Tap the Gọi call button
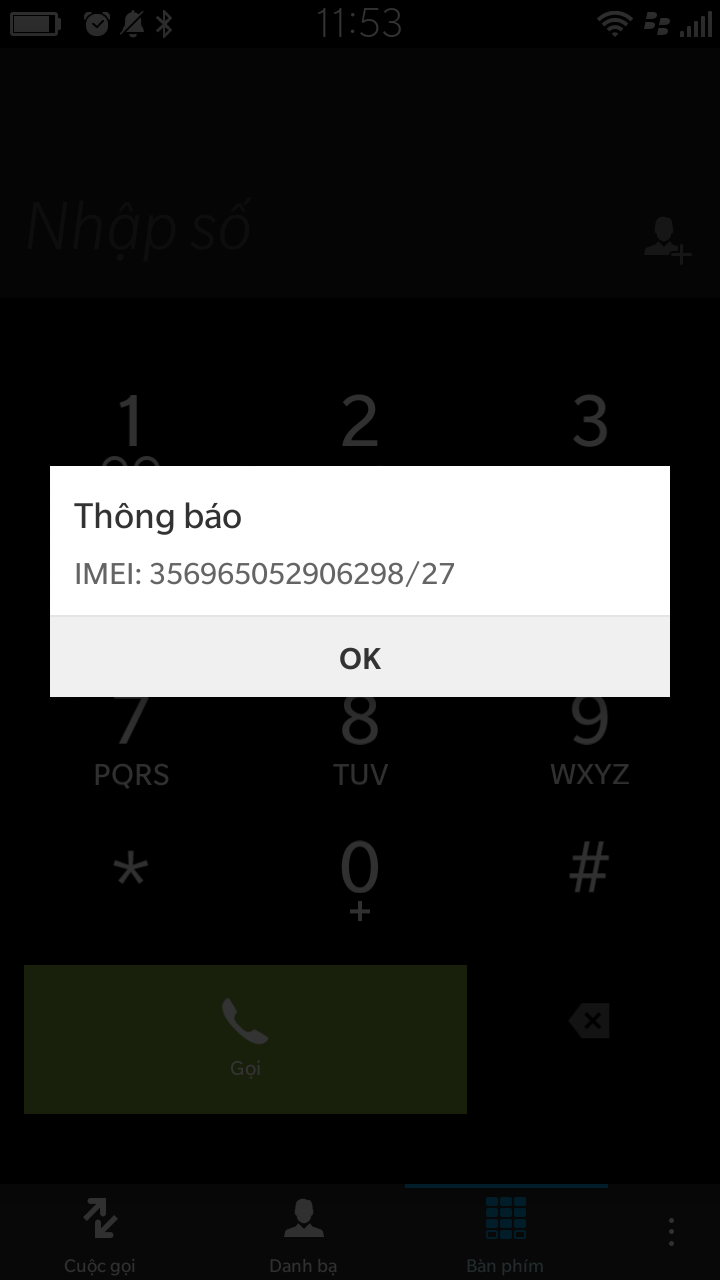 click(x=245, y=1039)
